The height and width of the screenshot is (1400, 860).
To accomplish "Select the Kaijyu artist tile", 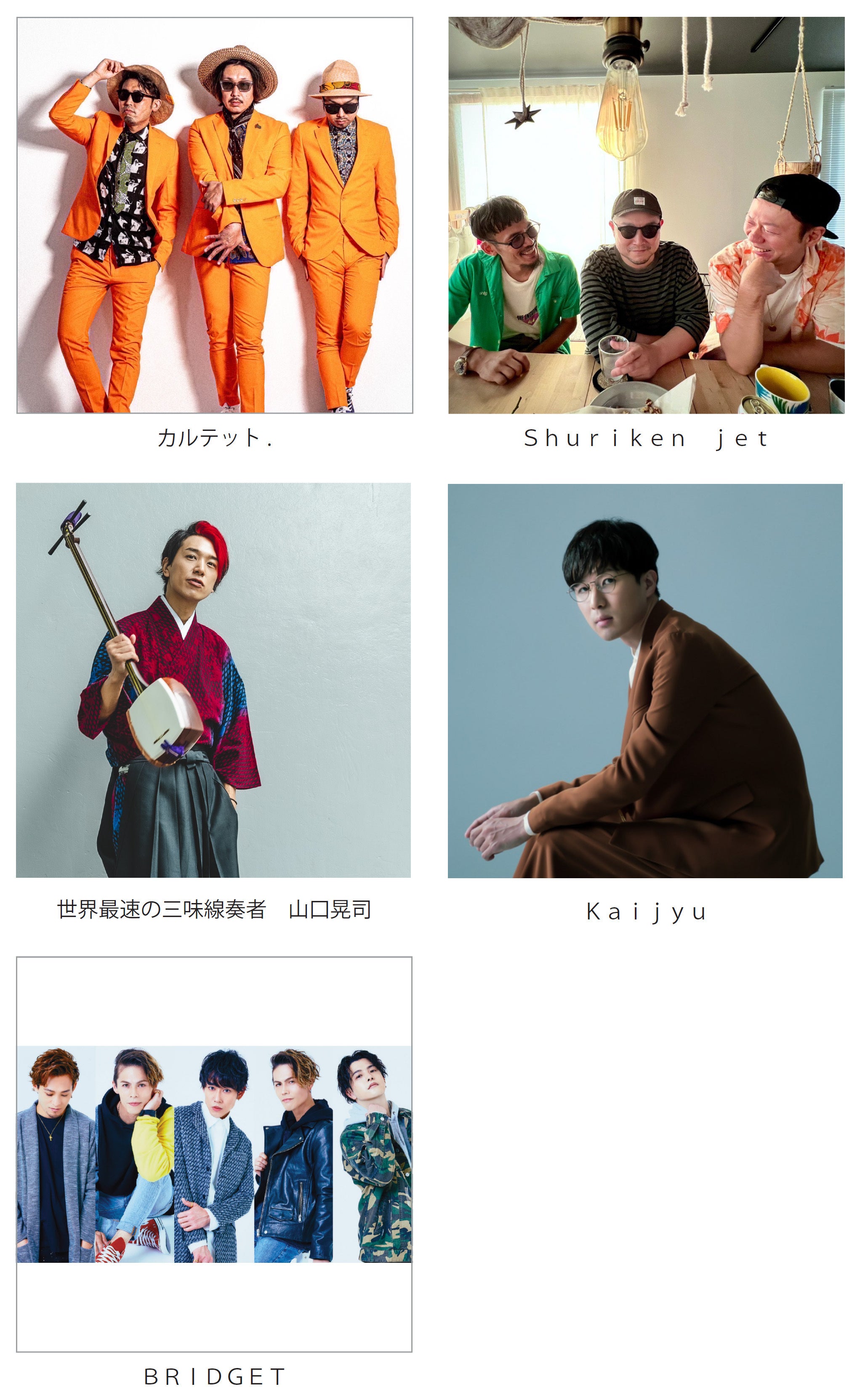I will click(645, 680).
